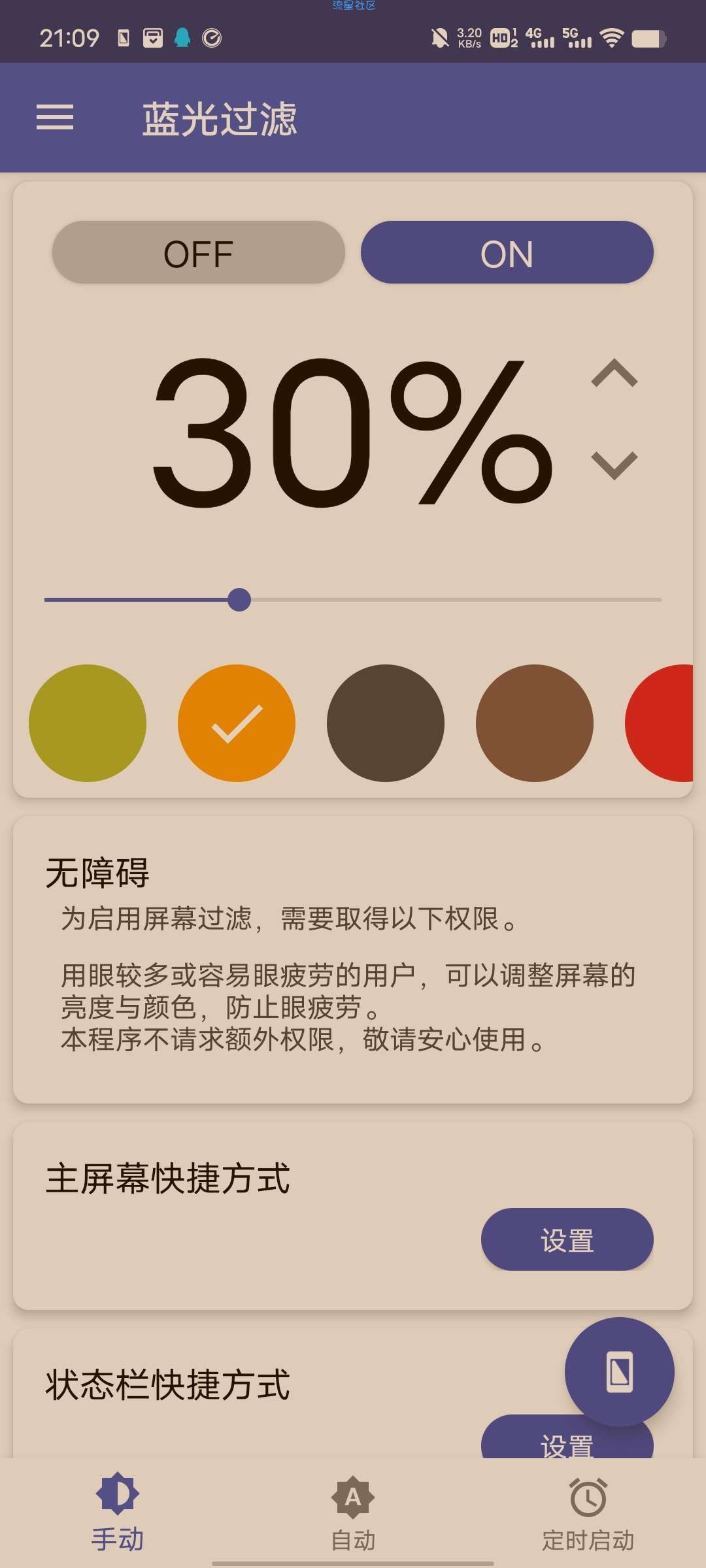
Task: Decrease filter percentage with down arrow
Action: pyautogui.click(x=614, y=465)
